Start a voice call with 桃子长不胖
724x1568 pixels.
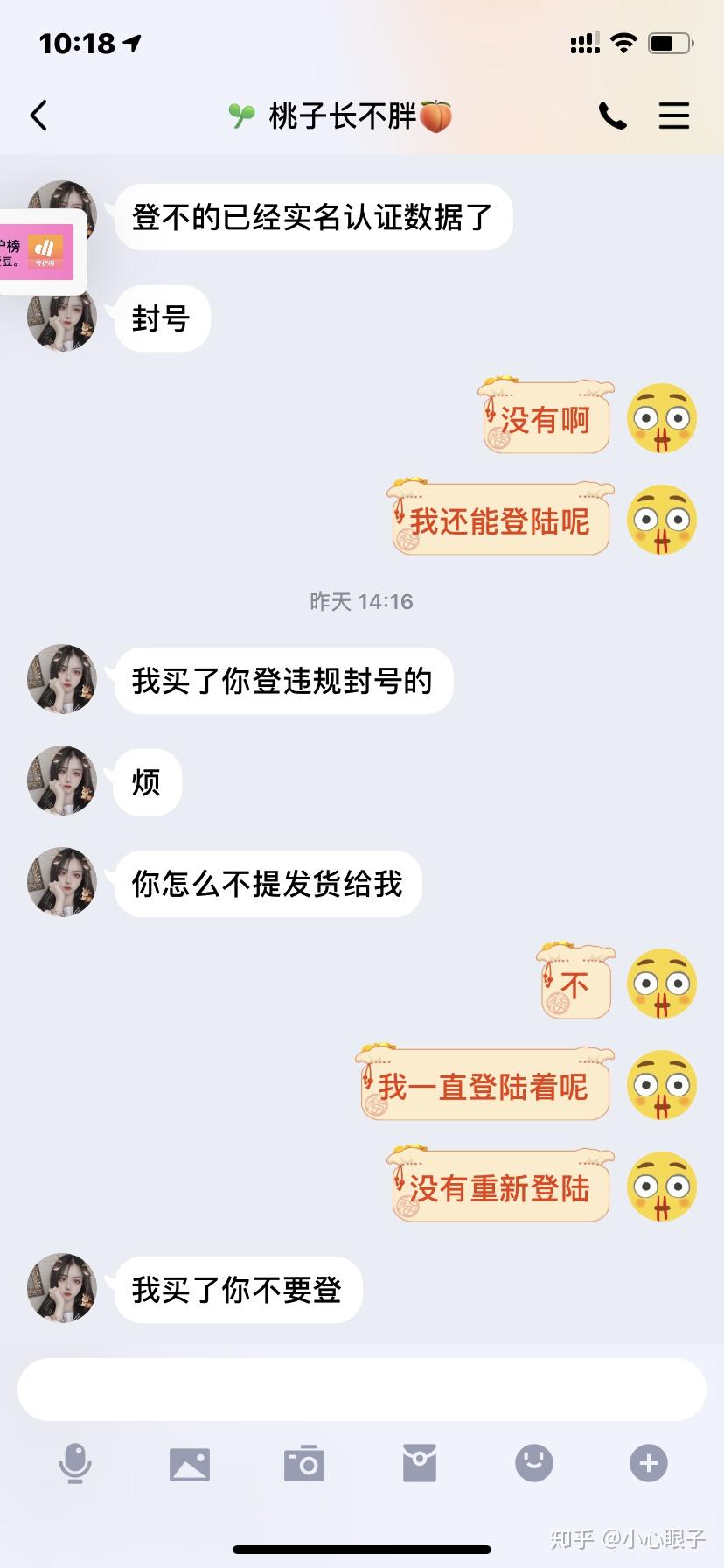tap(612, 115)
